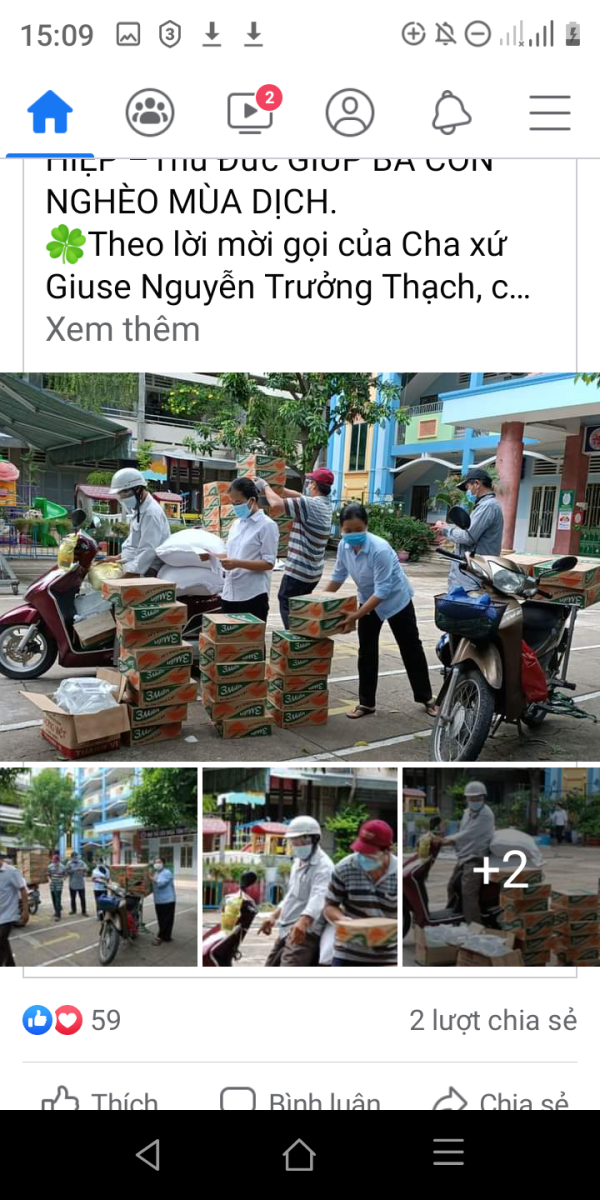Go to the Profile tab
This screenshot has width=600, height=1200.
350,112
